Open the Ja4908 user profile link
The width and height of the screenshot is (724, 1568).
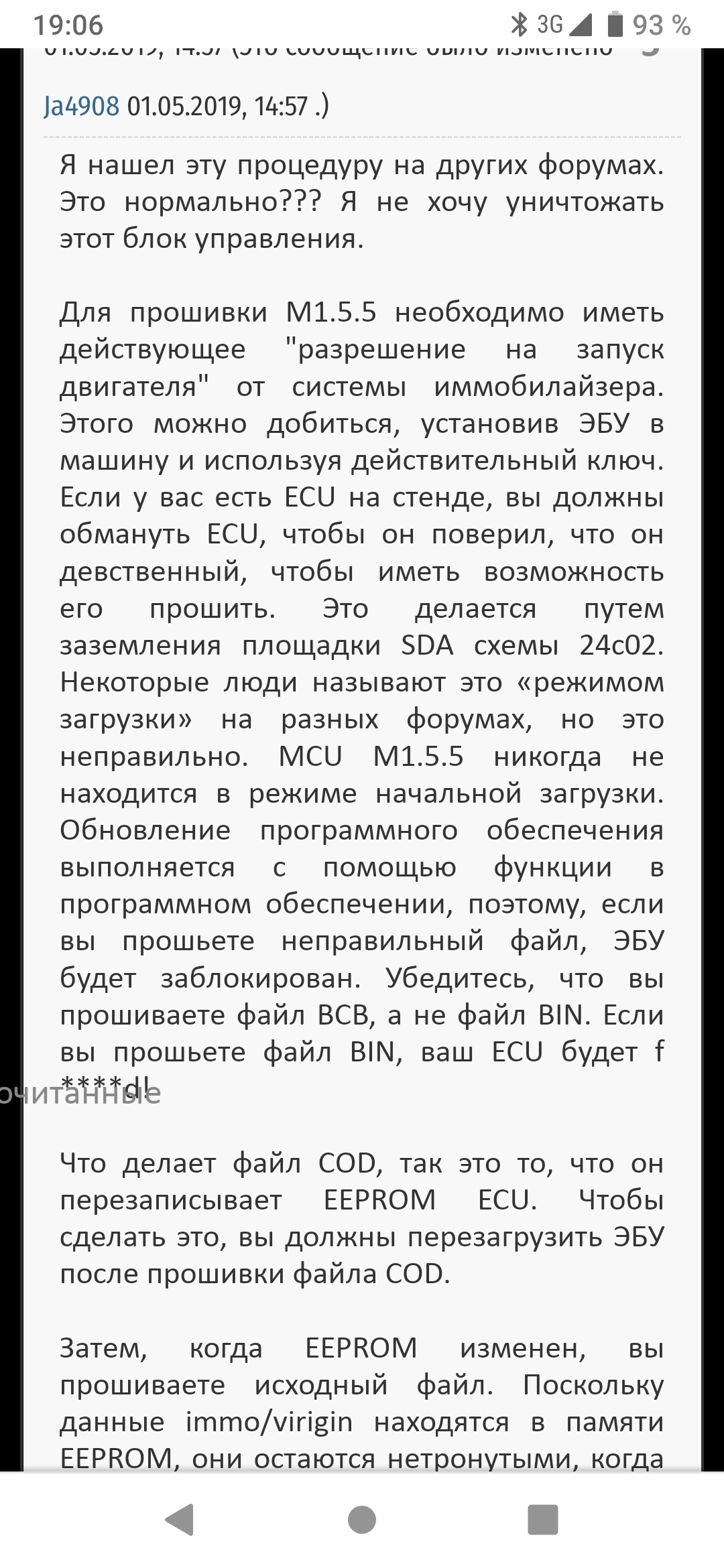click(81, 107)
